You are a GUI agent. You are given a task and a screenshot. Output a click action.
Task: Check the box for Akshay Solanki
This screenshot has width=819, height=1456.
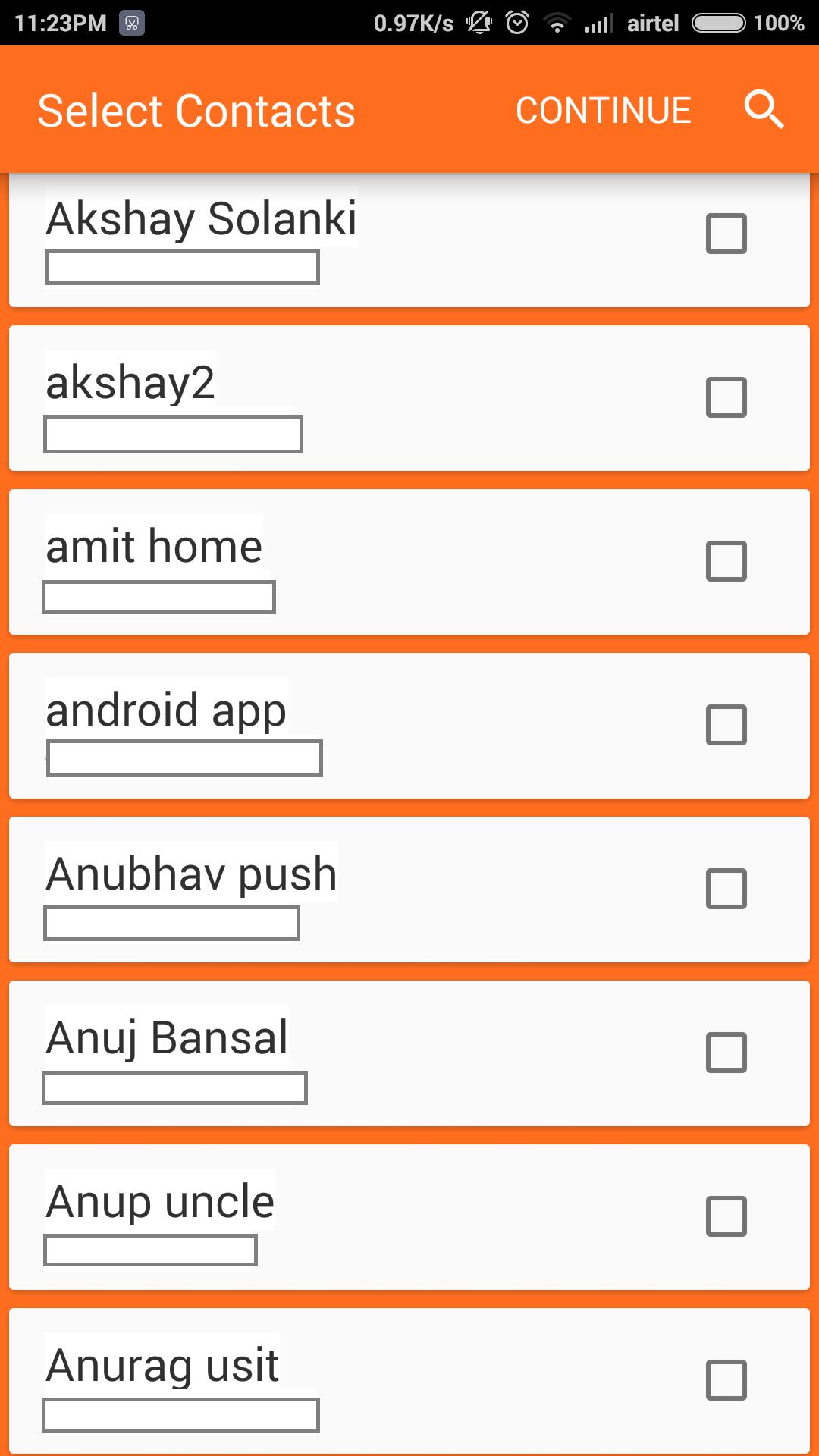click(726, 234)
